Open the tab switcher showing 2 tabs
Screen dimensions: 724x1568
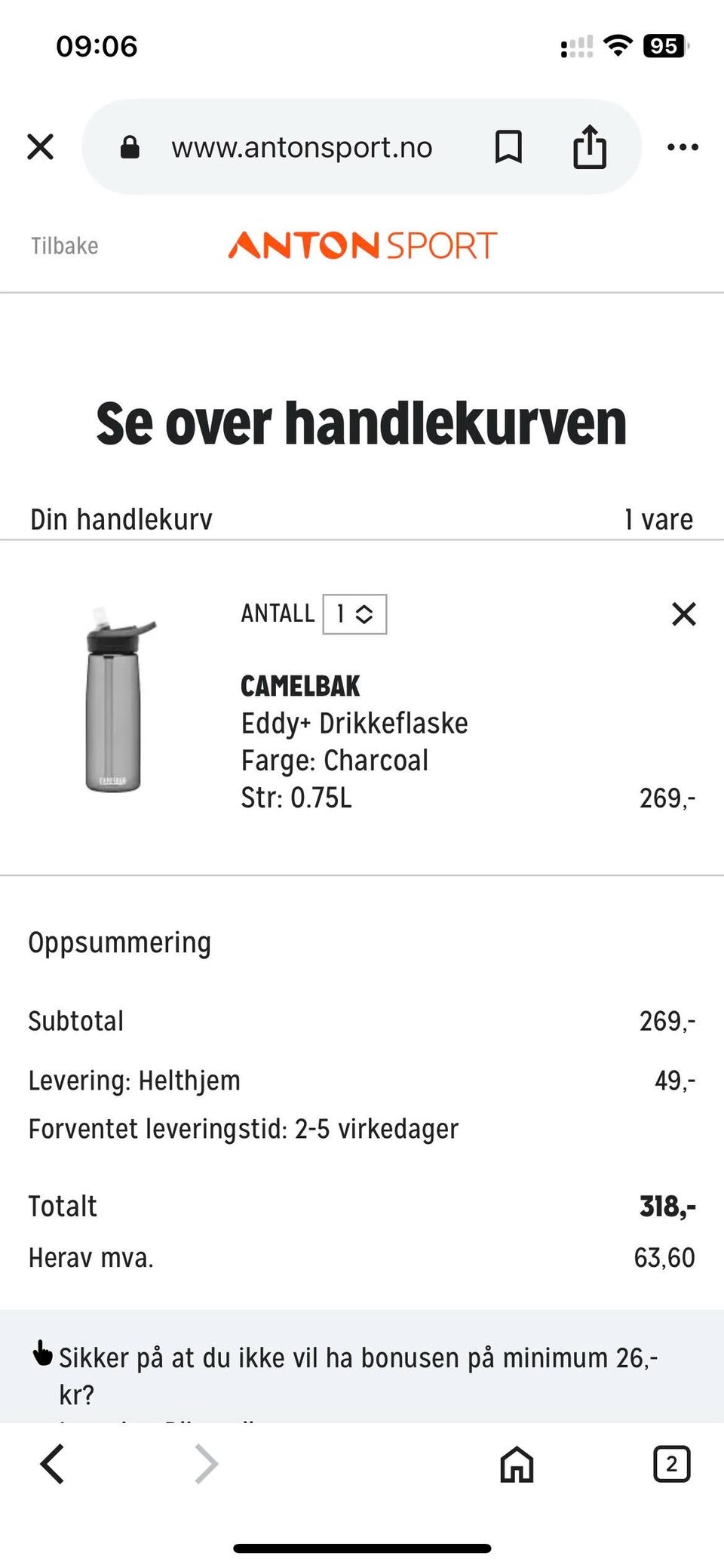pos(671,1465)
